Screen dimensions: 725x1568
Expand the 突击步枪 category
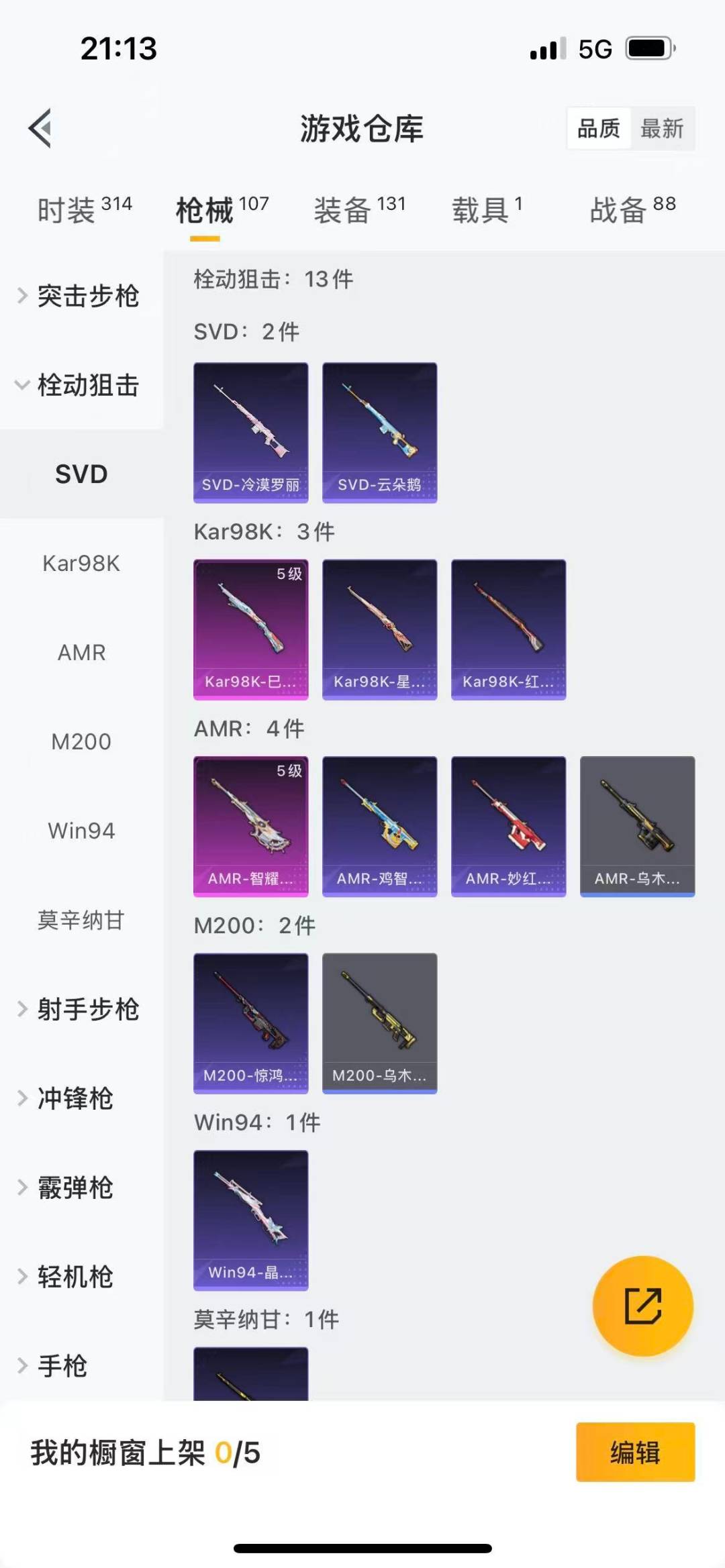[81, 296]
